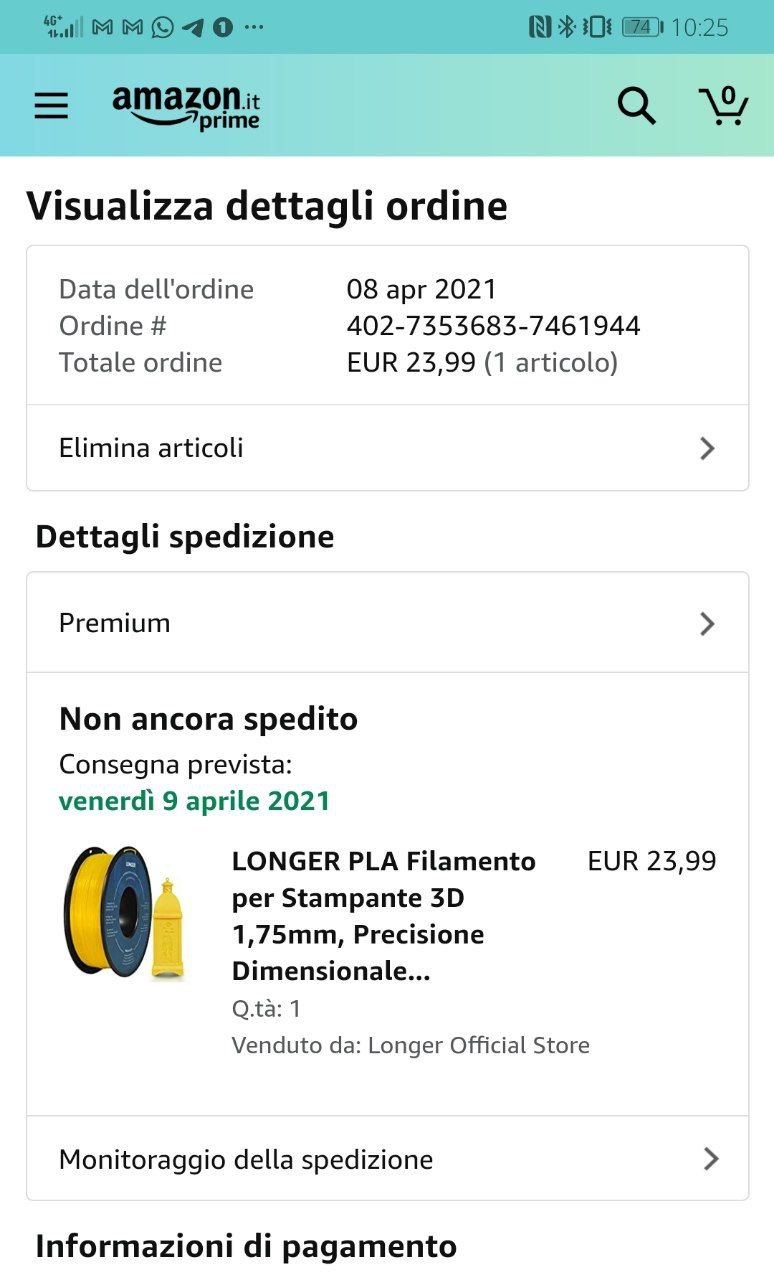Image resolution: width=774 pixels, height=1280 pixels.
Task: Open Monitoraggio della spedizione
Action: (387, 1159)
